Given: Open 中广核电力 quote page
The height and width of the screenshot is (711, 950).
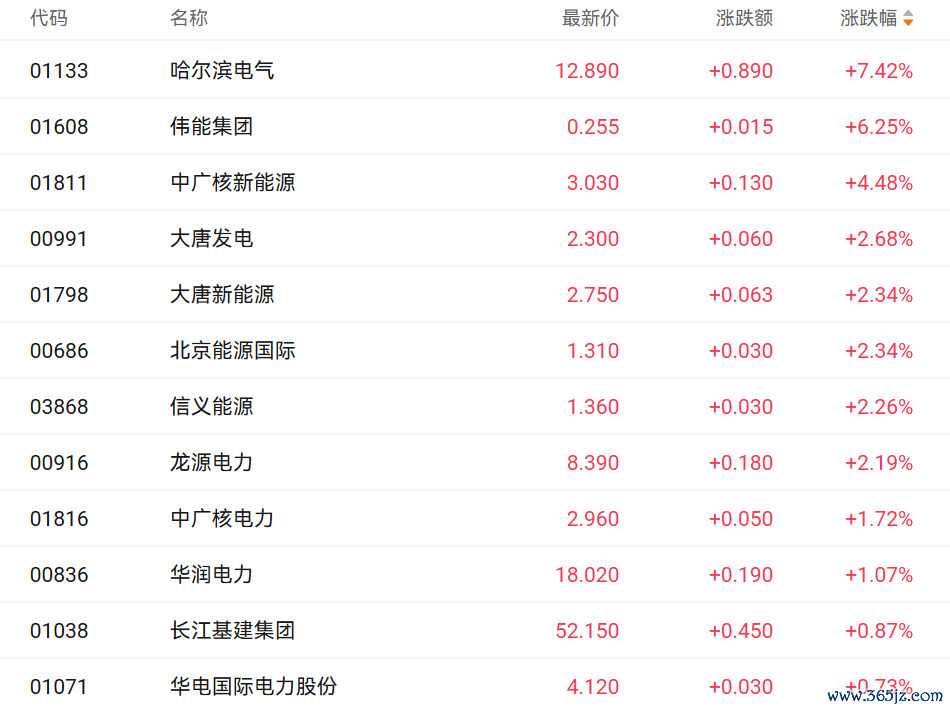Looking at the screenshot, I should (x=222, y=519).
